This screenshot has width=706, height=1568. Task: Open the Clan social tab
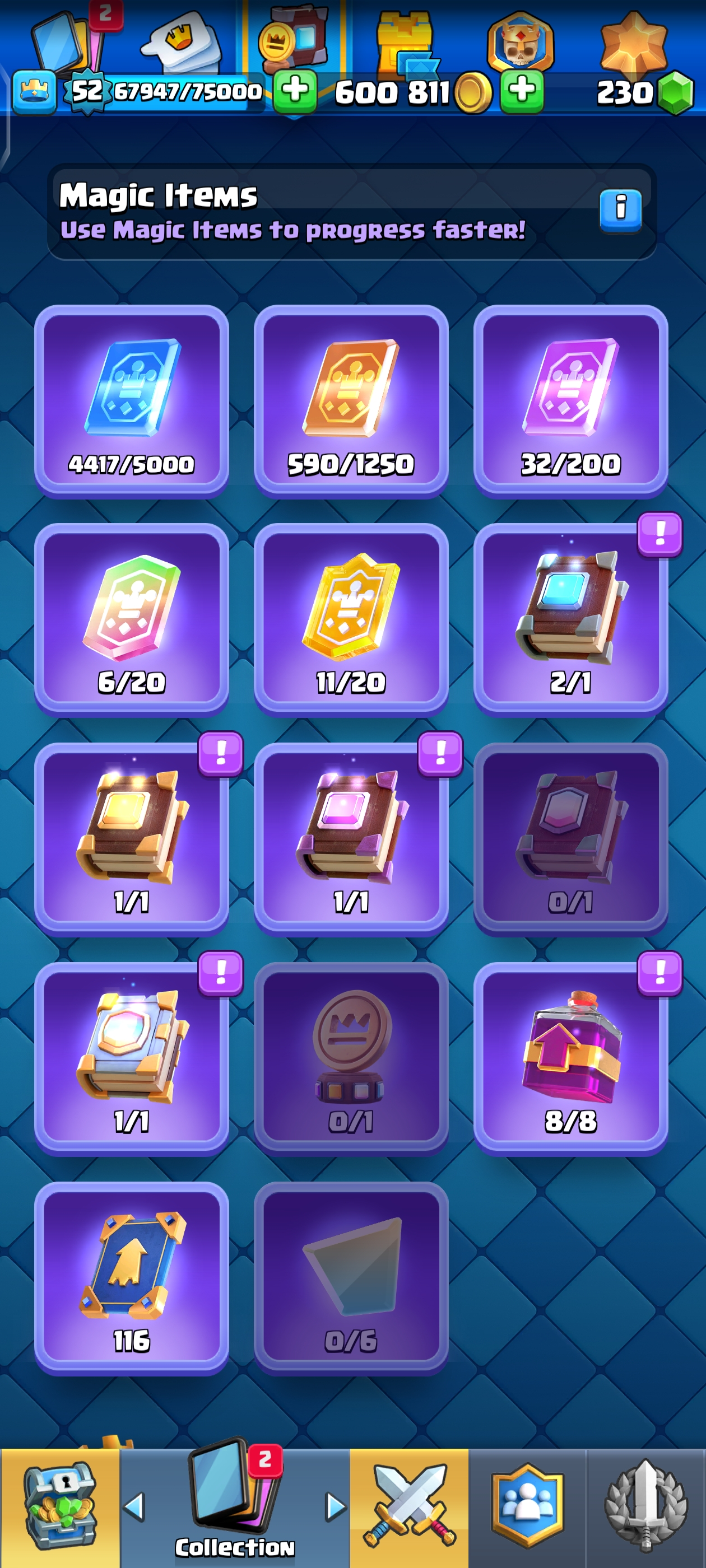pos(527,1506)
